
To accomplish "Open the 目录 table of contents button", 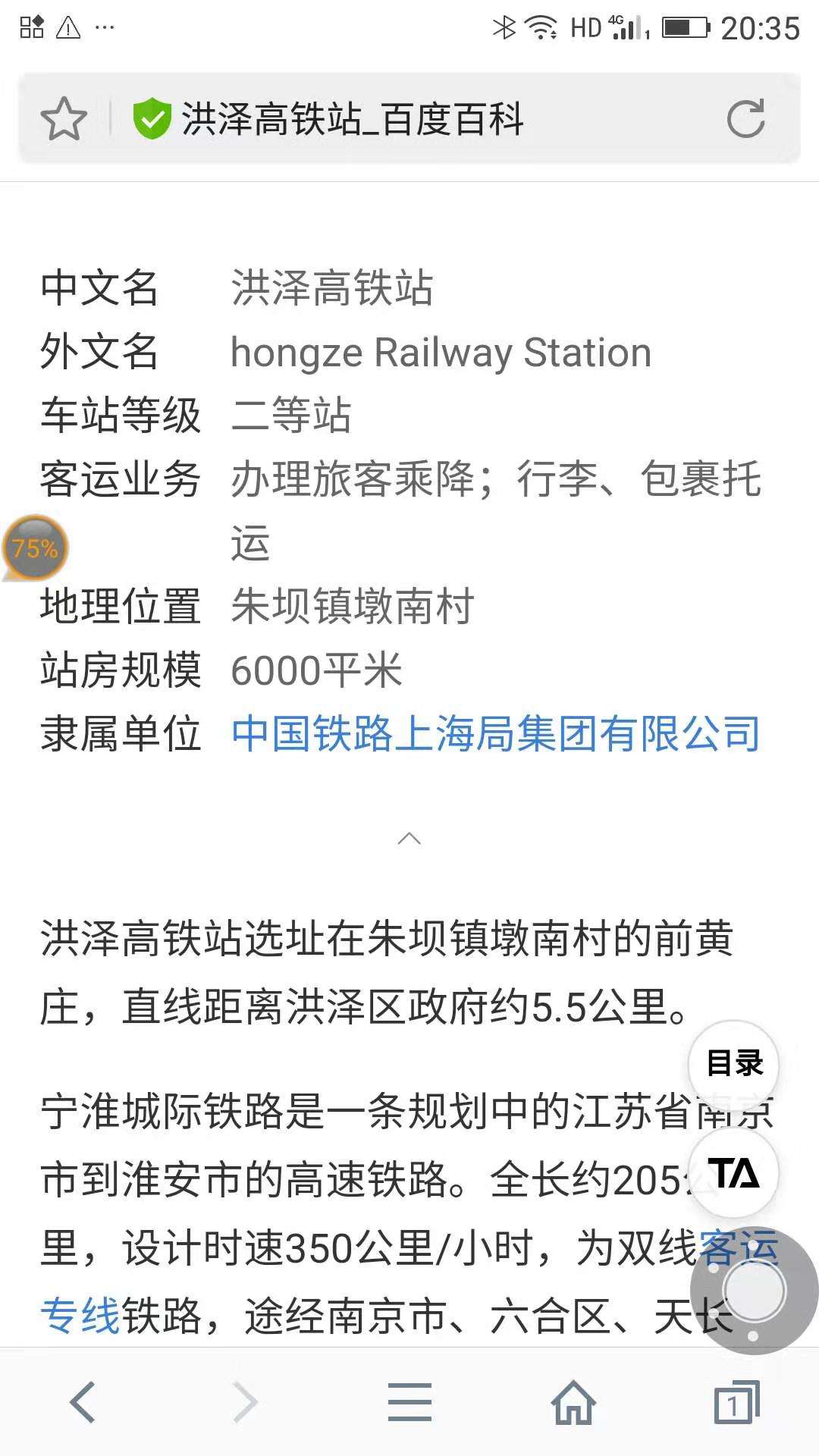I will 733,1063.
